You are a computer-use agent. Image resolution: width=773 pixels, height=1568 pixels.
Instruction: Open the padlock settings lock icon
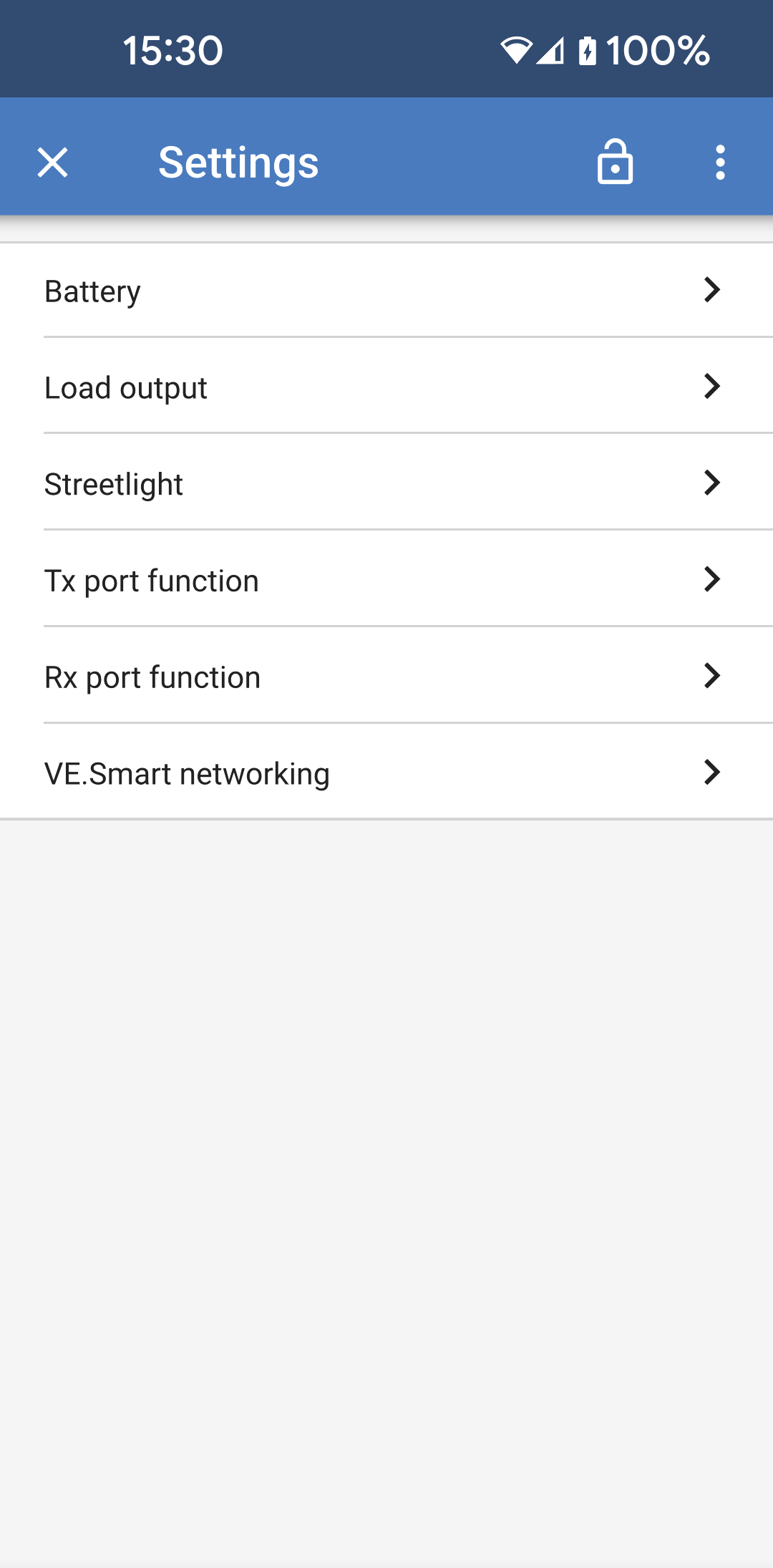click(614, 163)
